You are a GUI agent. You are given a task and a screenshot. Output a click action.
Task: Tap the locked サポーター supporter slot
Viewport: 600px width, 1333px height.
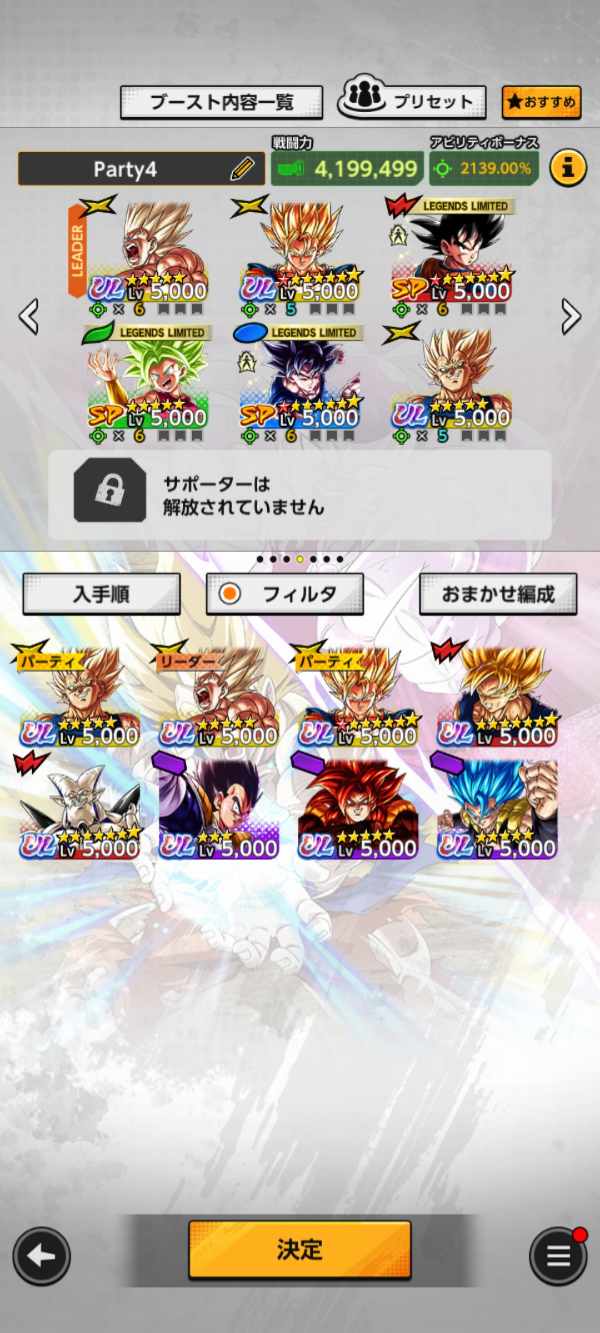pyautogui.click(x=300, y=495)
